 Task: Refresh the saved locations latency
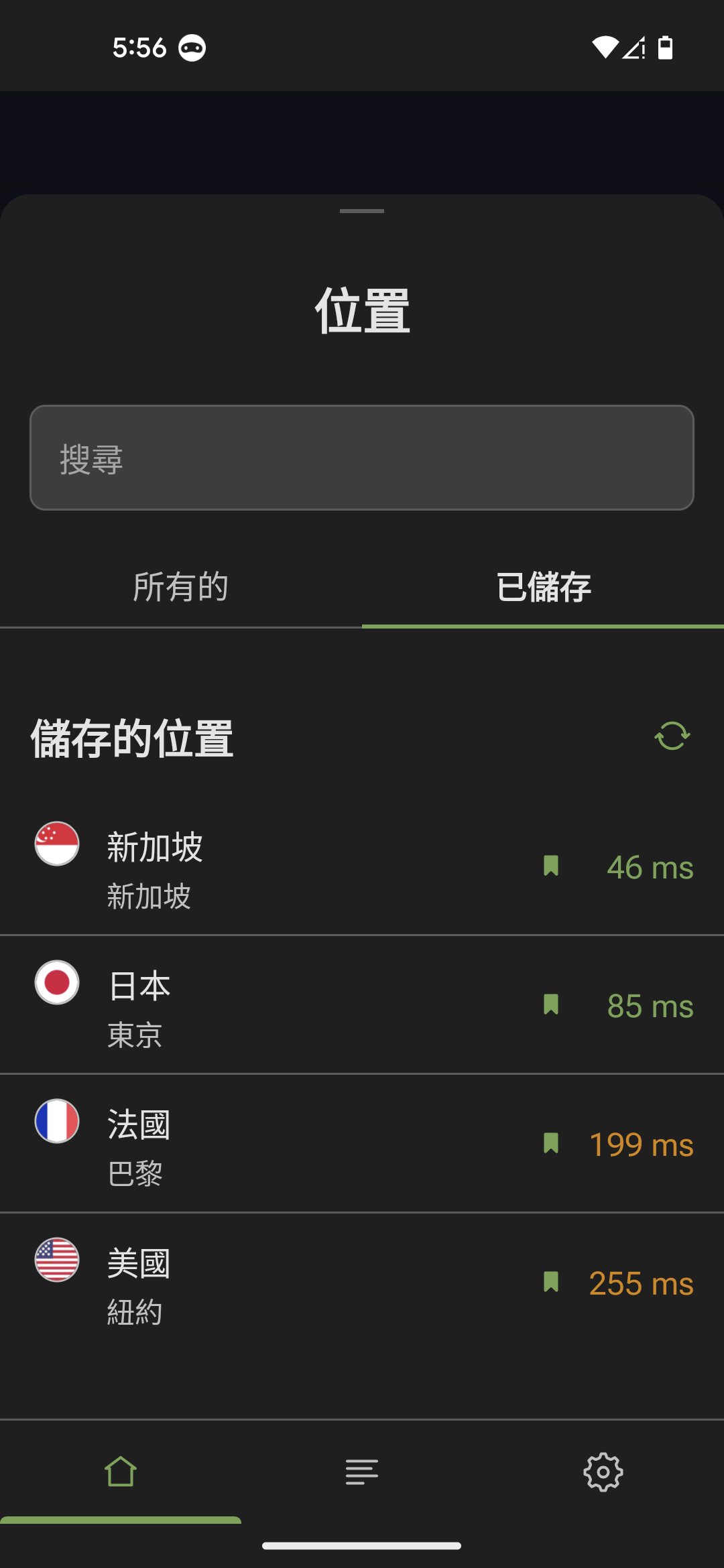[672, 736]
